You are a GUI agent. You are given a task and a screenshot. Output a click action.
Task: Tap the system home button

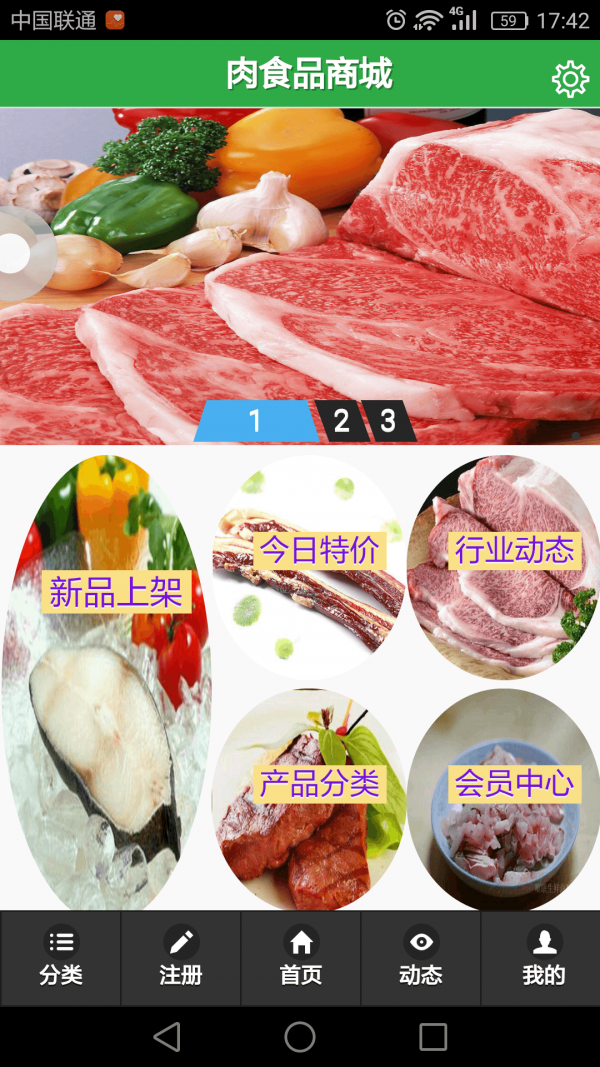[x=300, y=1037]
